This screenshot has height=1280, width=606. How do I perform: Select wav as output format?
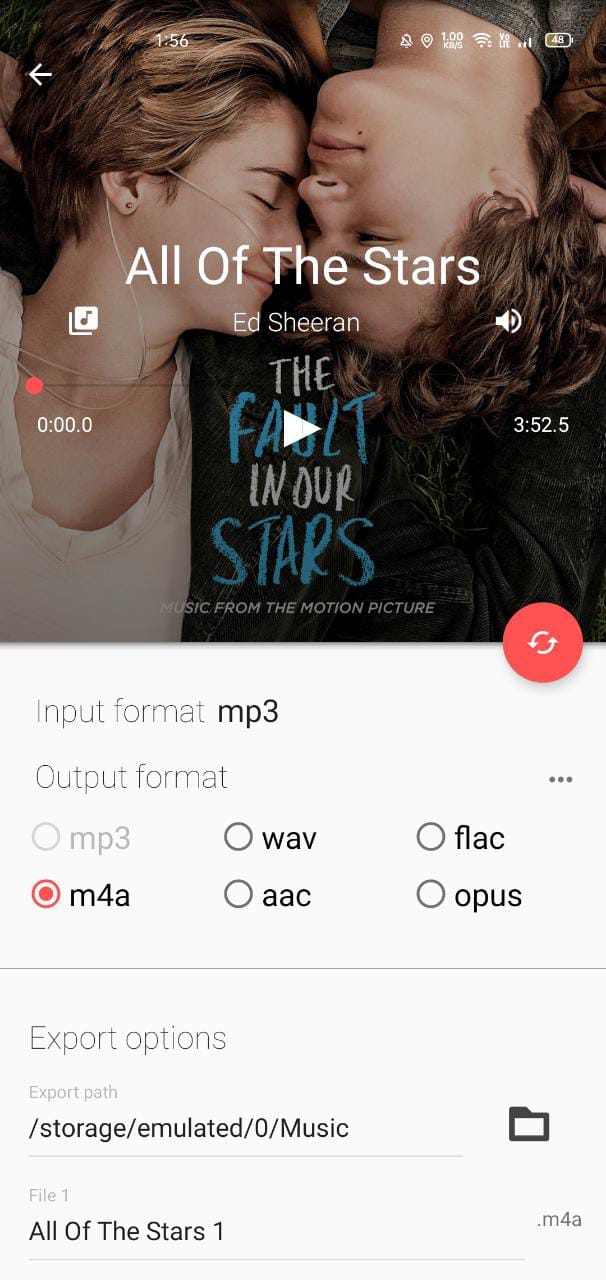pyautogui.click(x=239, y=837)
